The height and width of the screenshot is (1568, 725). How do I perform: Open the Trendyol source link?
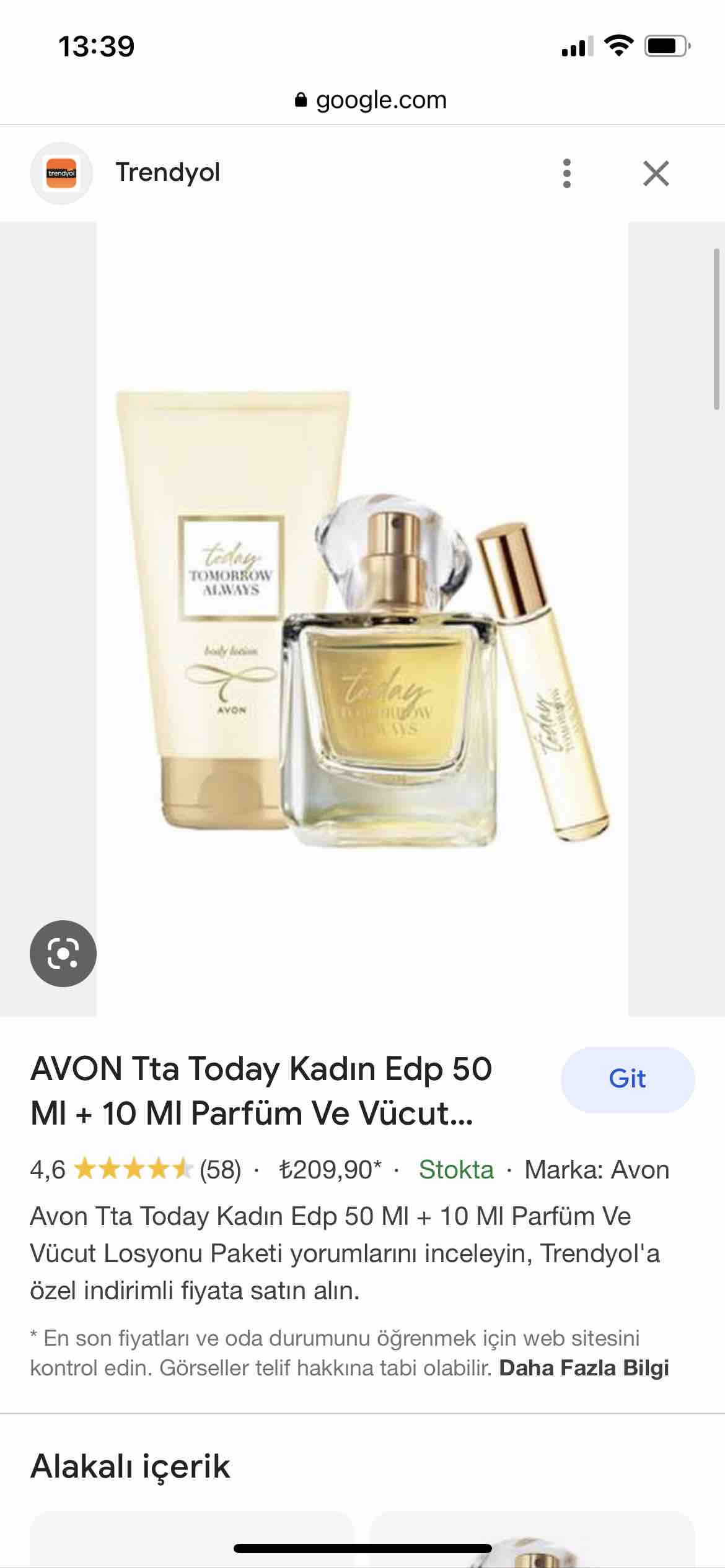point(168,173)
